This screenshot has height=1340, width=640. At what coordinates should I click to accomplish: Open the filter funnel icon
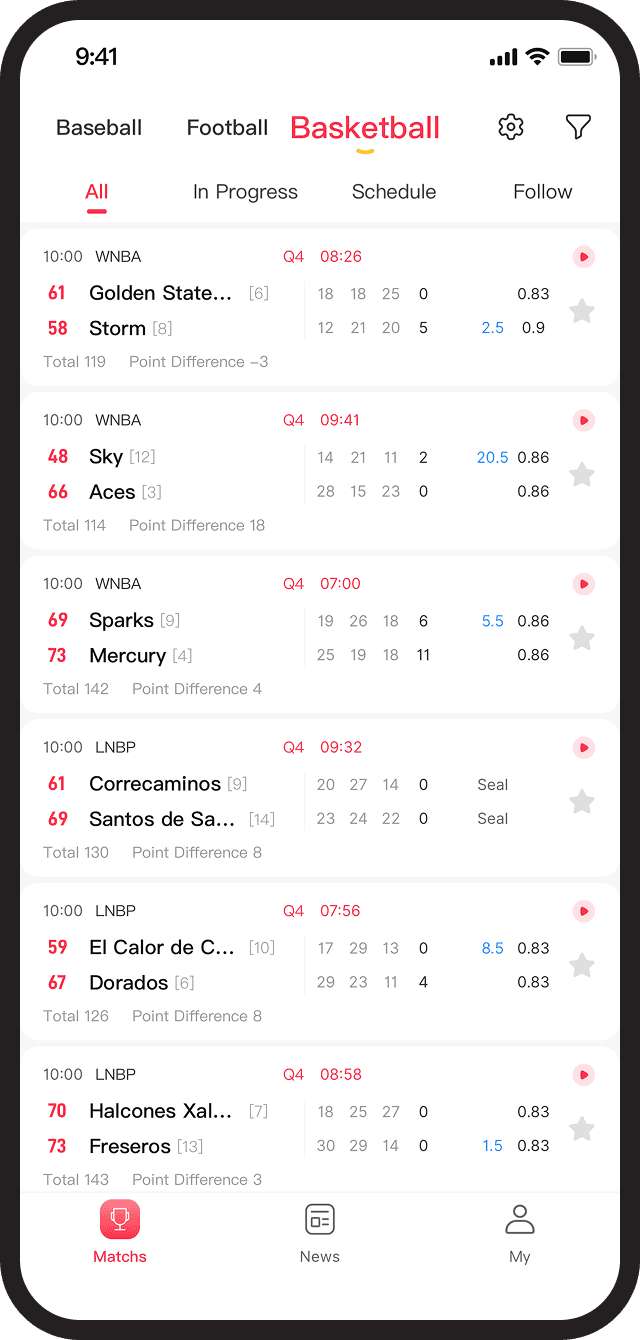(578, 127)
